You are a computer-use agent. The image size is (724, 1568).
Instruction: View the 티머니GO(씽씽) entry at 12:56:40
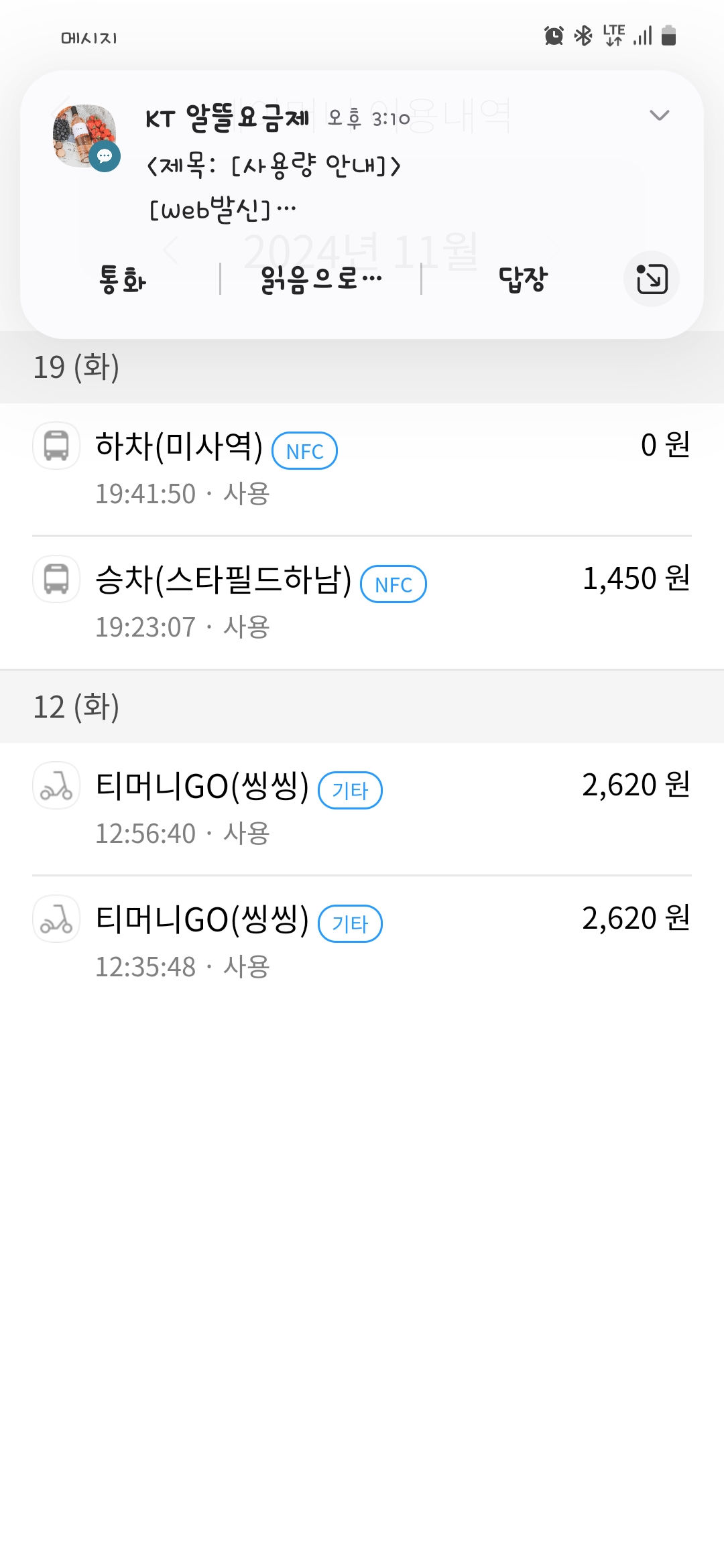click(x=362, y=808)
